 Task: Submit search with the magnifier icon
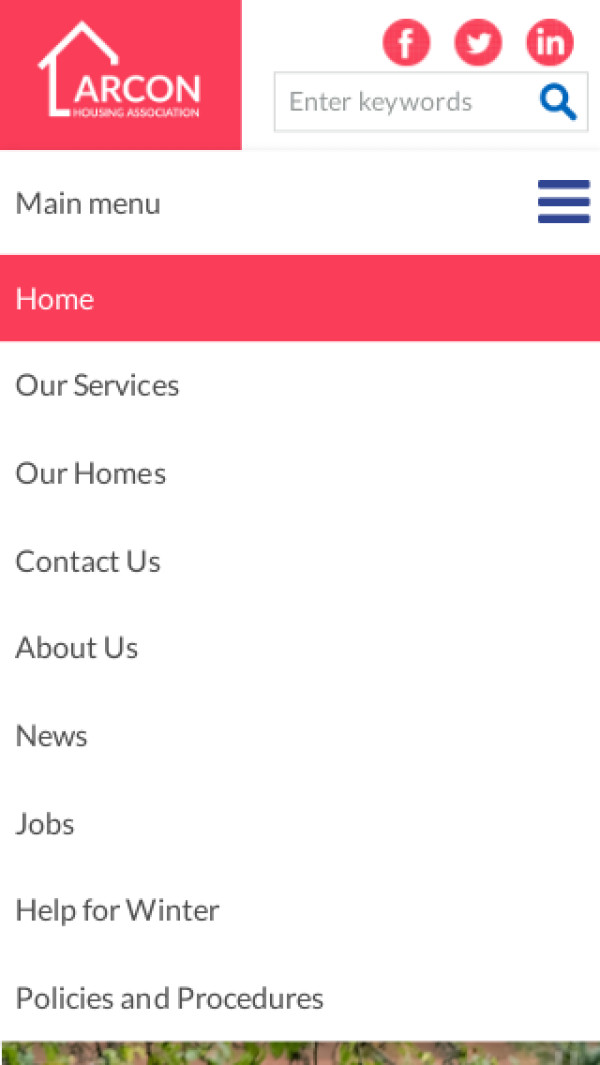(x=558, y=102)
